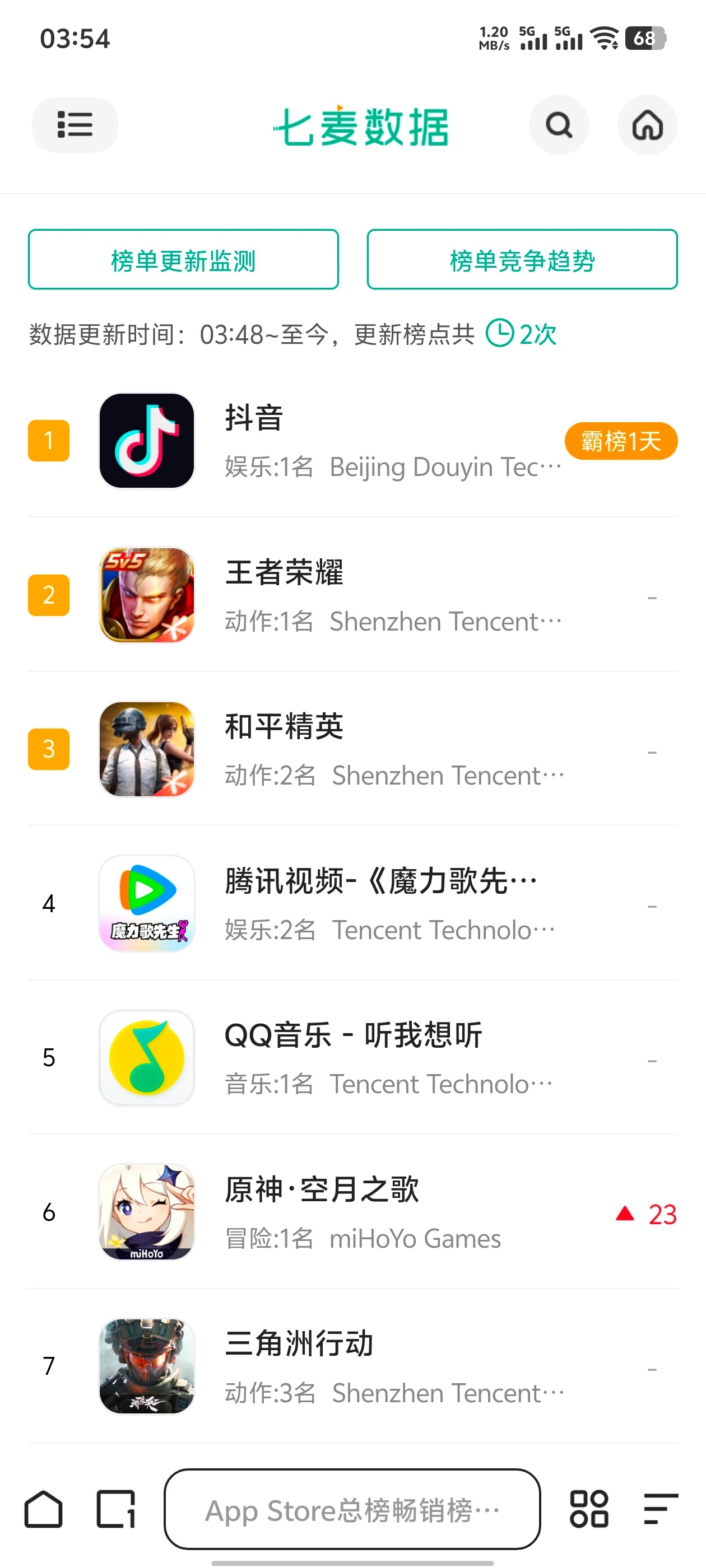Open the search icon
This screenshot has width=706, height=1568.
point(558,125)
